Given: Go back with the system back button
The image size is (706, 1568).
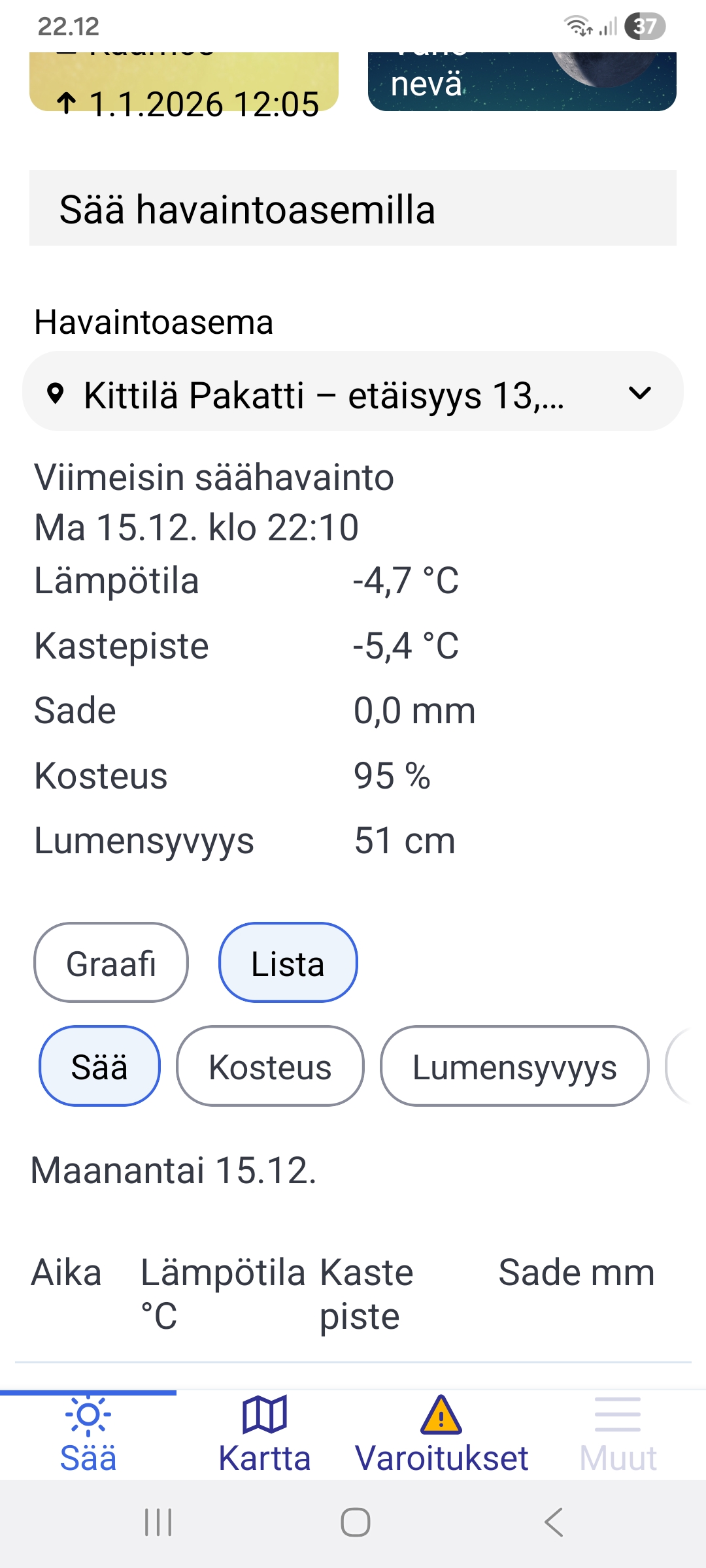Looking at the screenshot, I should 554,1522.
